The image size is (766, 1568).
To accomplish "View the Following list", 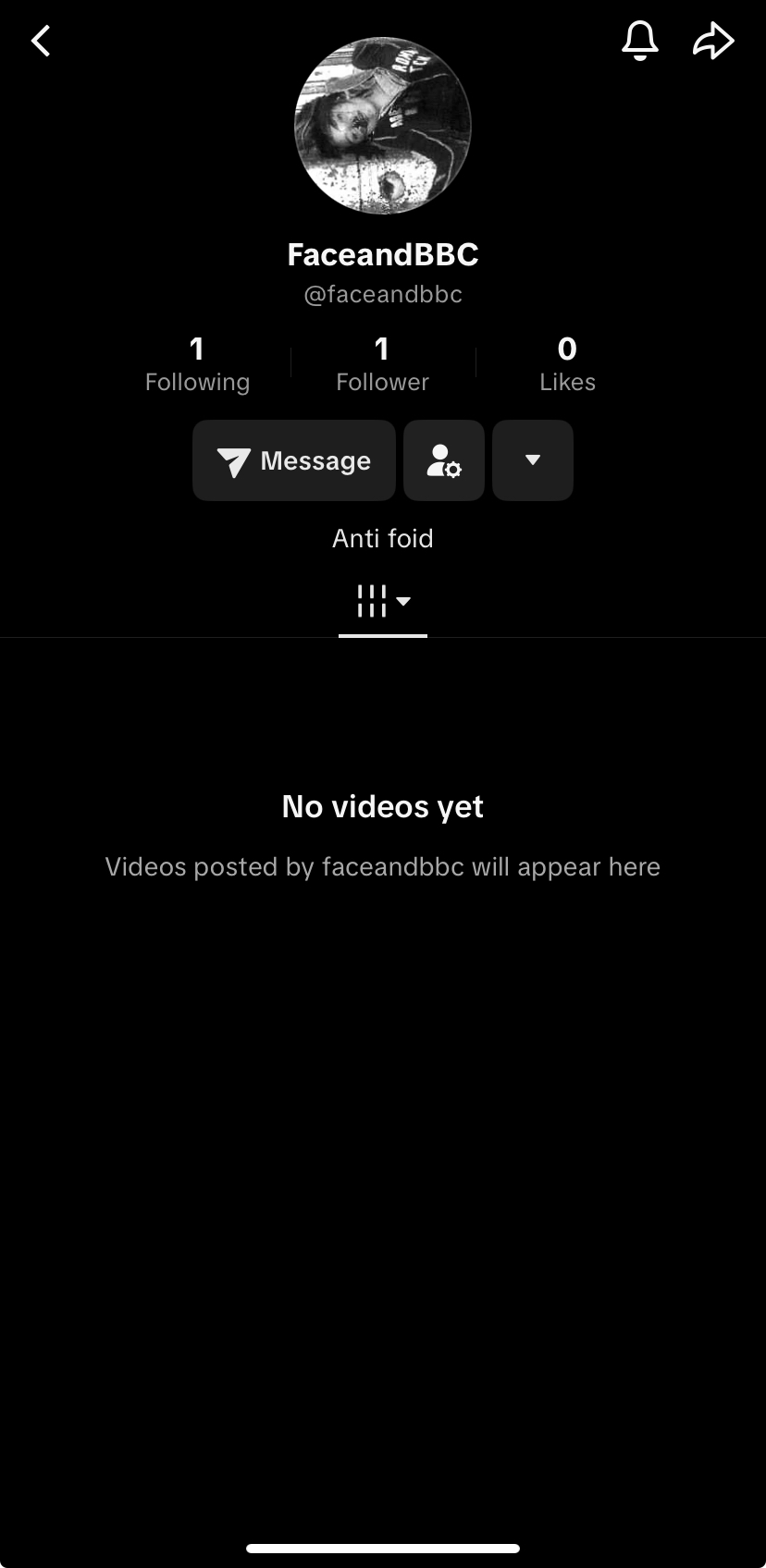I will (197, 364).
